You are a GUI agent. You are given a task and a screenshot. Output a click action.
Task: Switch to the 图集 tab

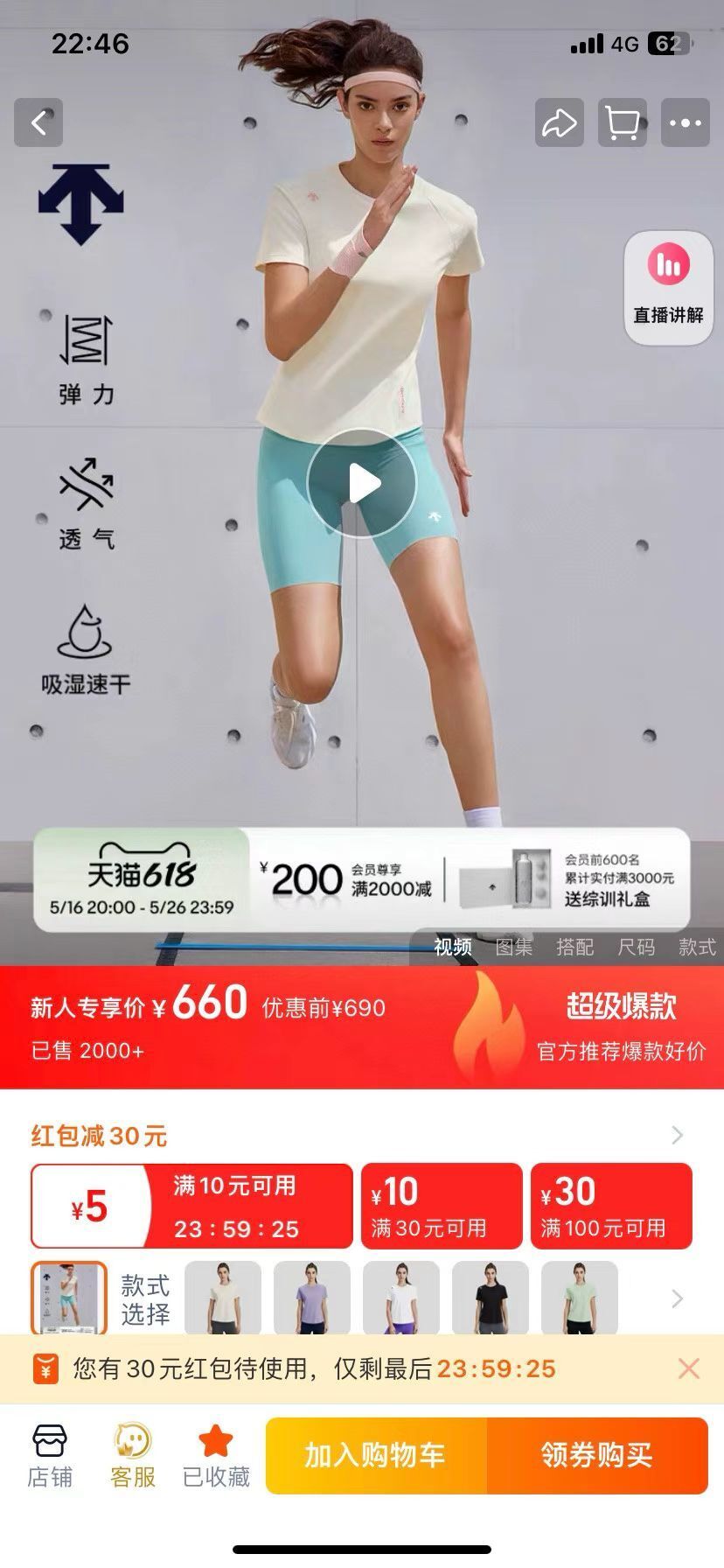pos(513,947)
